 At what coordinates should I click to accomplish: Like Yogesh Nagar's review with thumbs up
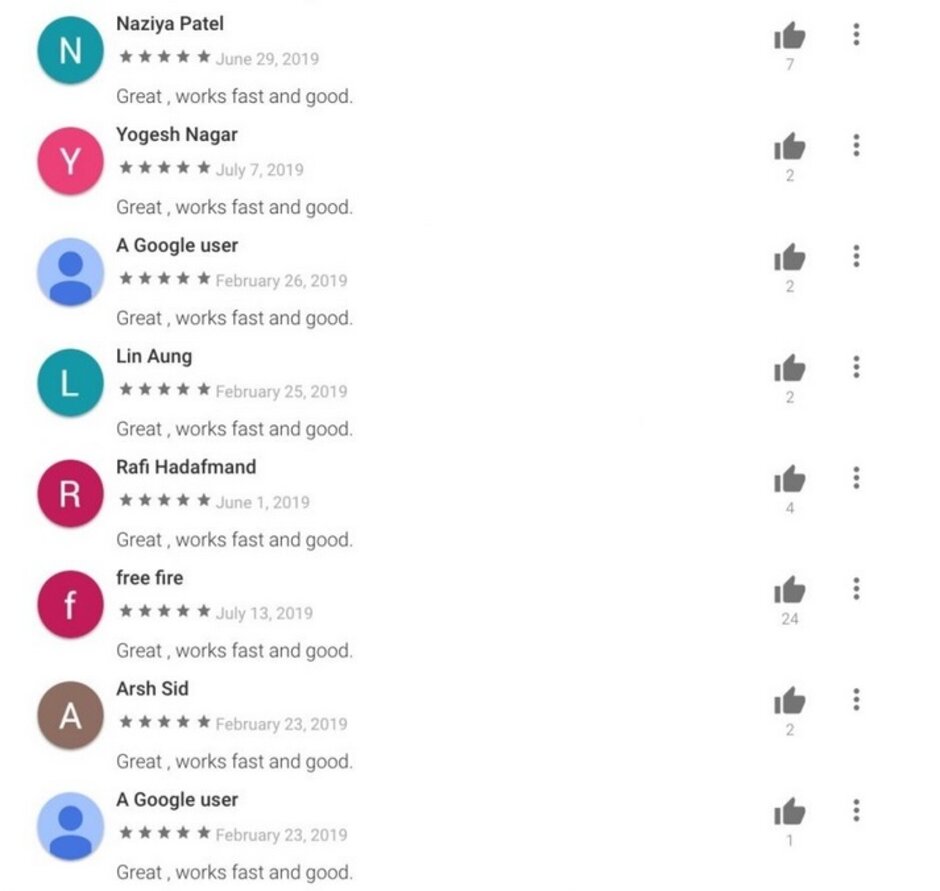pyautogui.click(x=789, y=148)
